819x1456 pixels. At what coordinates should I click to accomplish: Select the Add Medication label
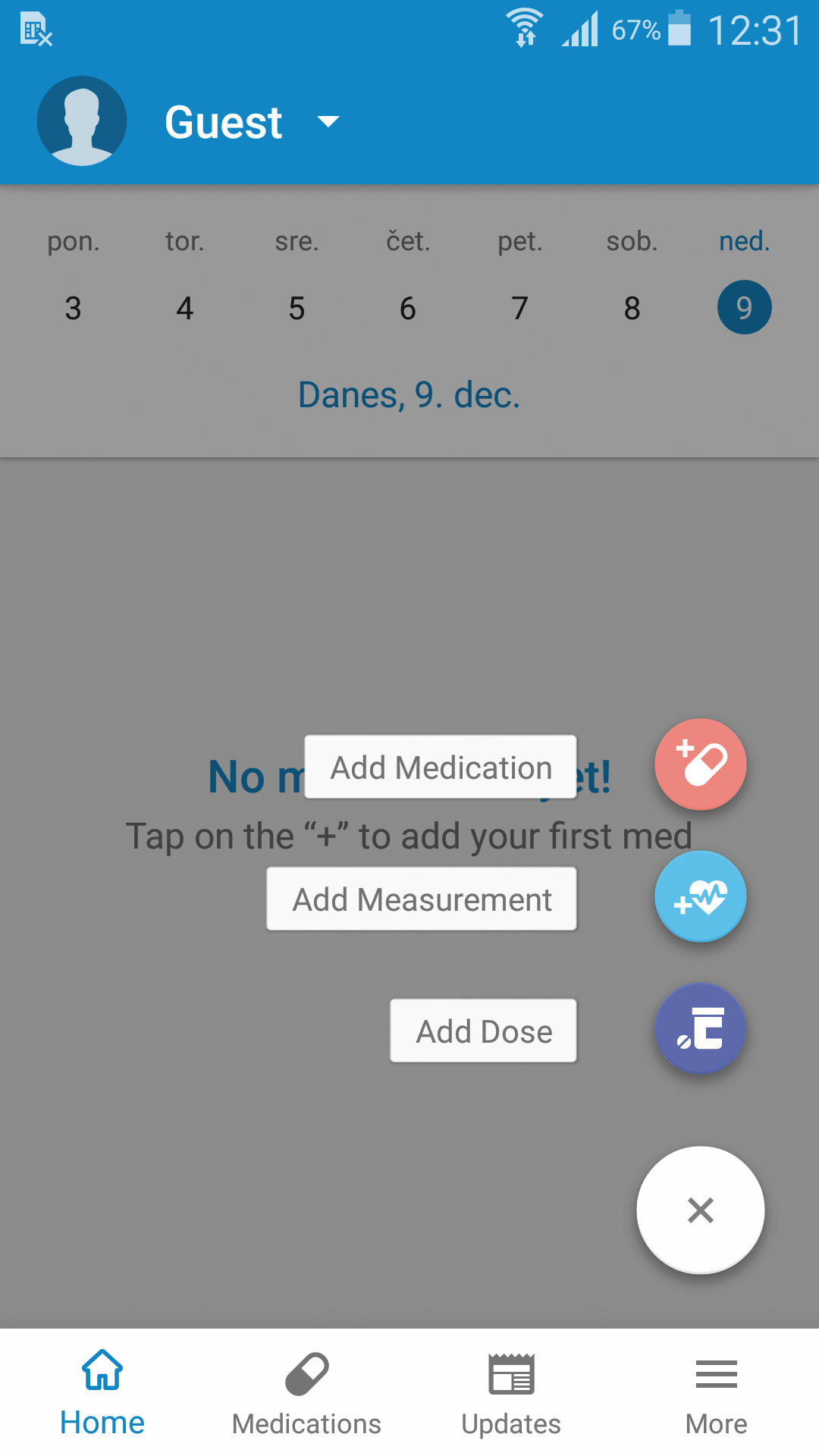coord(441,767)
